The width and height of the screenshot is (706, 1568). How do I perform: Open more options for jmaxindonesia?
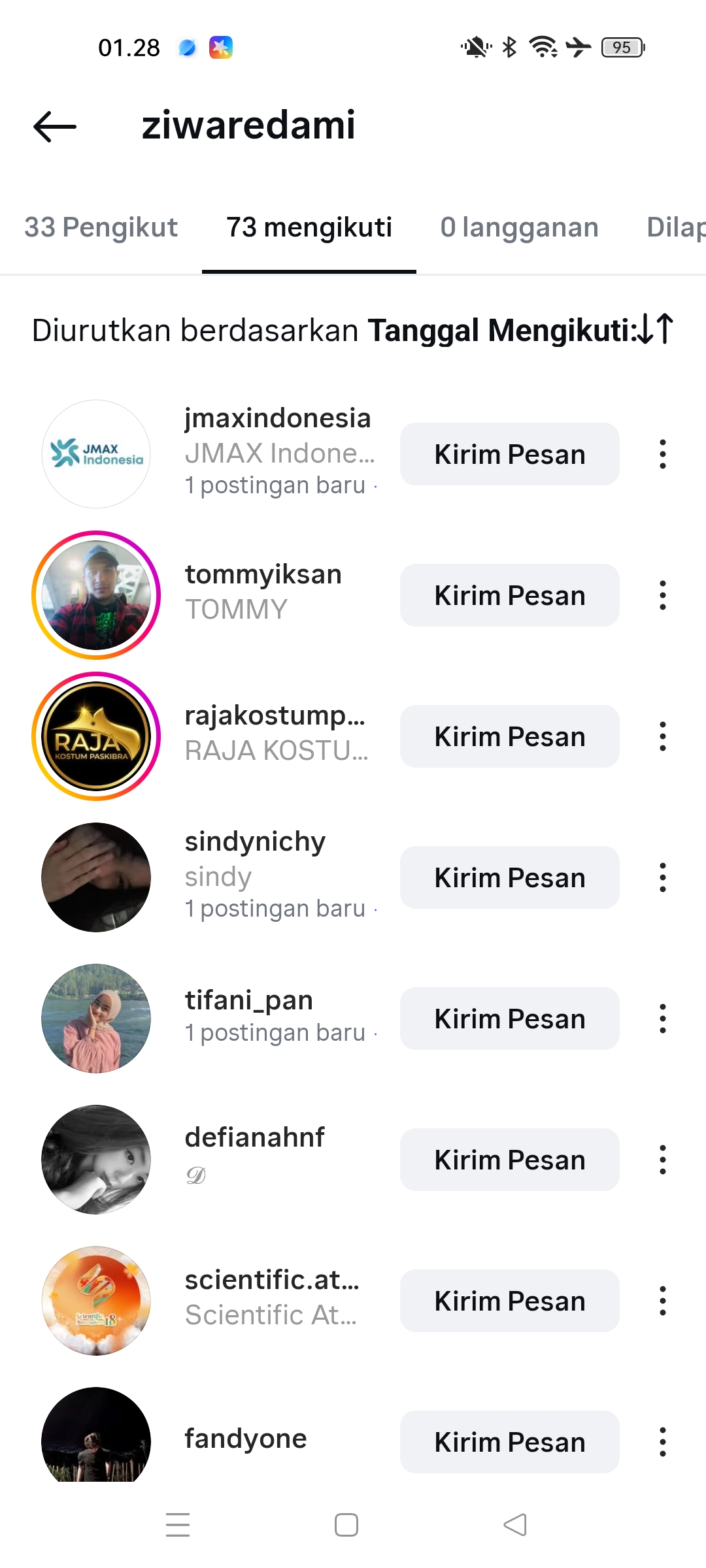[662, 454]
